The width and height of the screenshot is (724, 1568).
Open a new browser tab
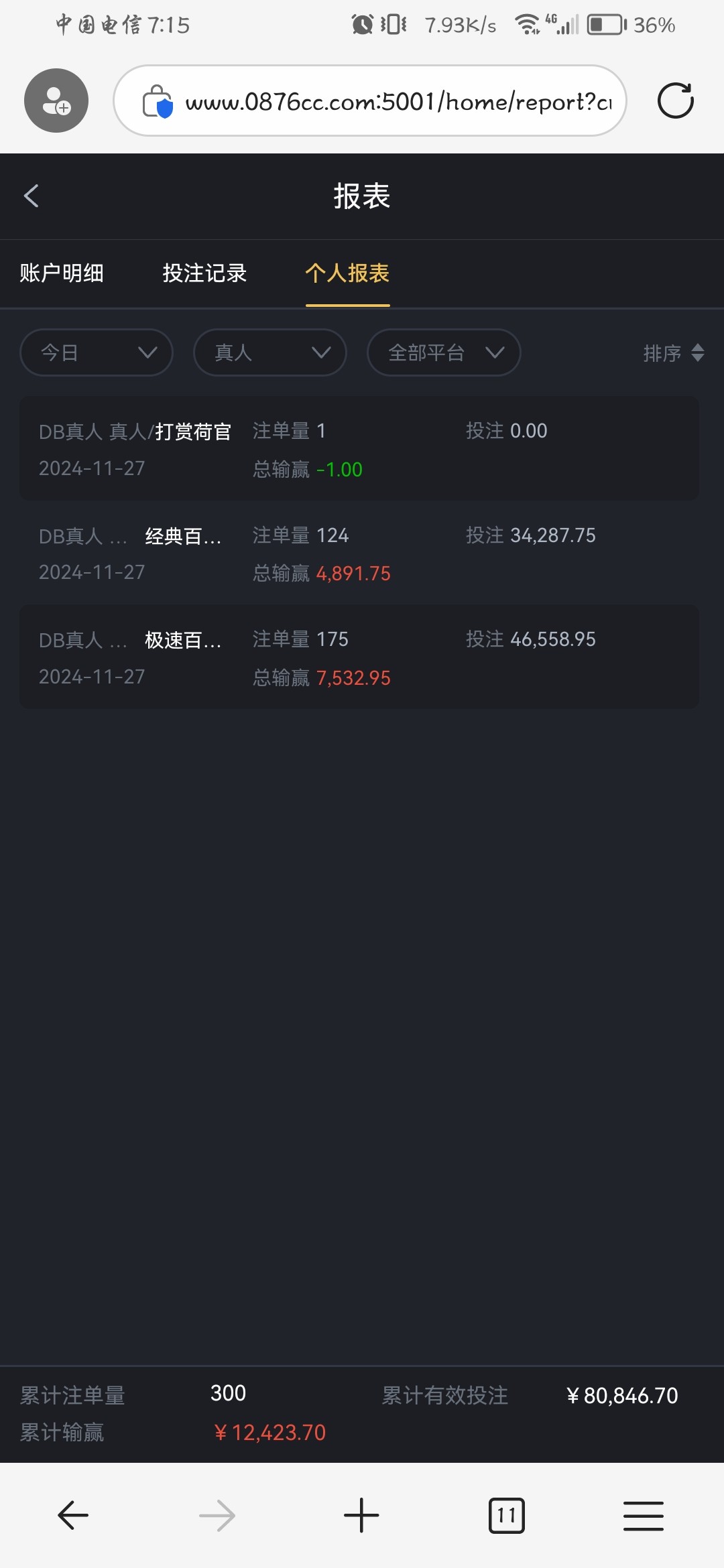tap(361, 1516)
